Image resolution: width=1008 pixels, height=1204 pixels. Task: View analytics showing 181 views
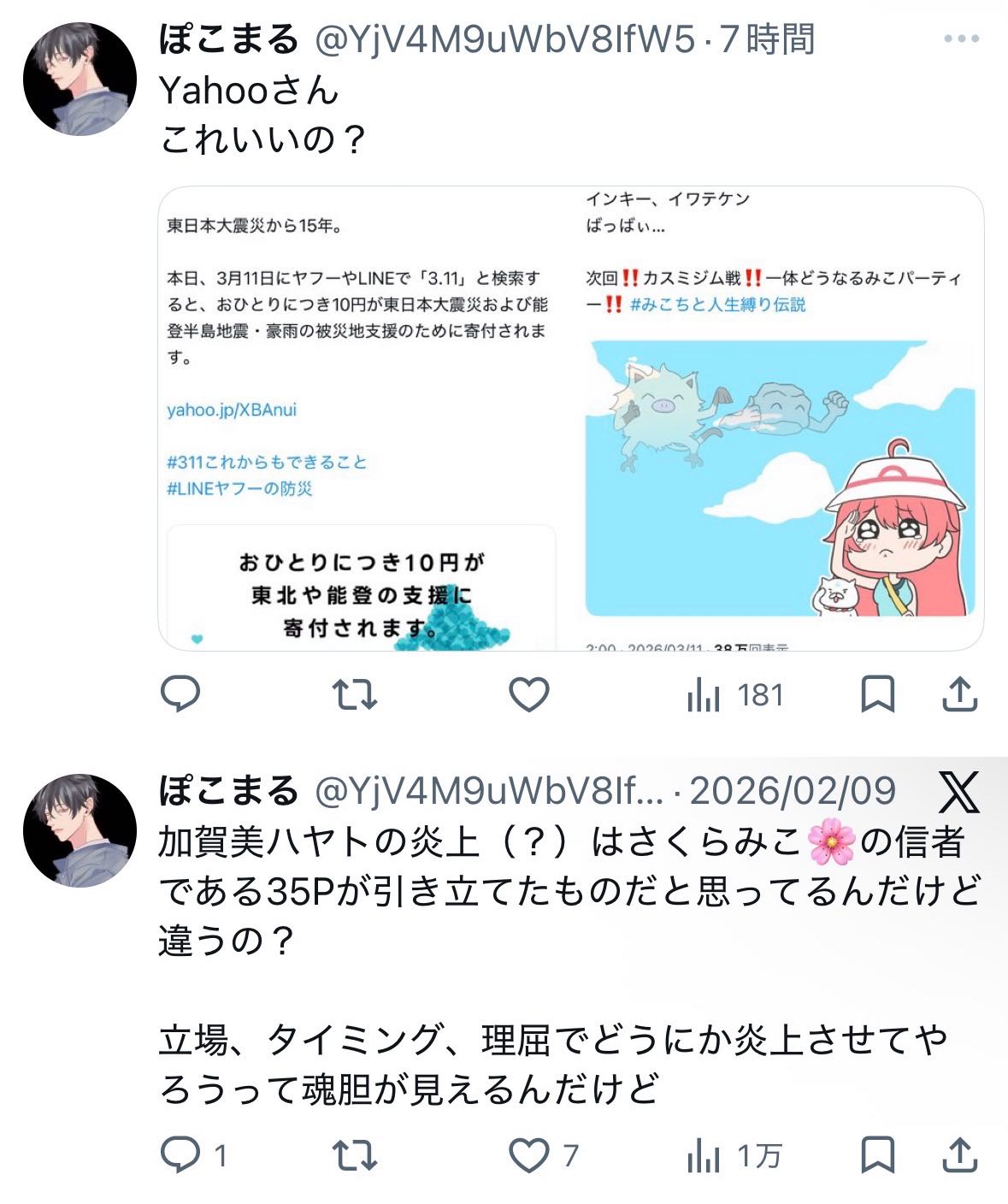pyautogui.click(x=734, y=695)
